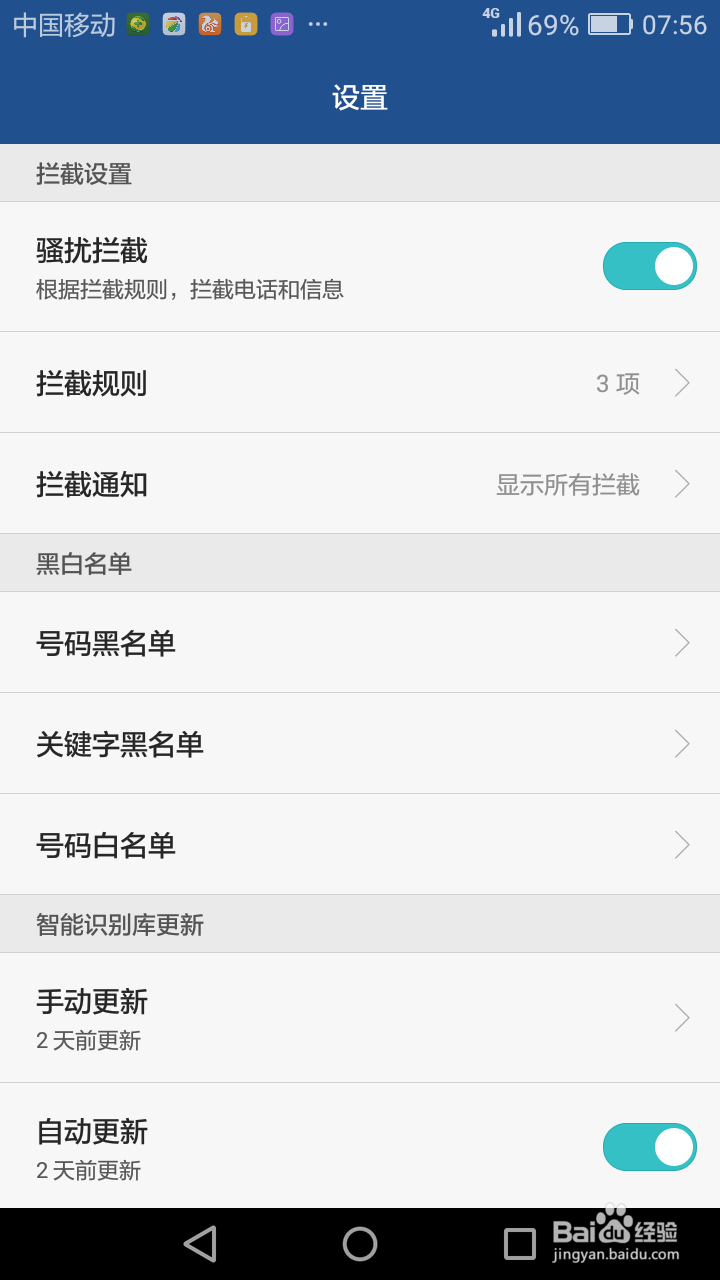Open the UC Browser notification icon

(209, 24)
